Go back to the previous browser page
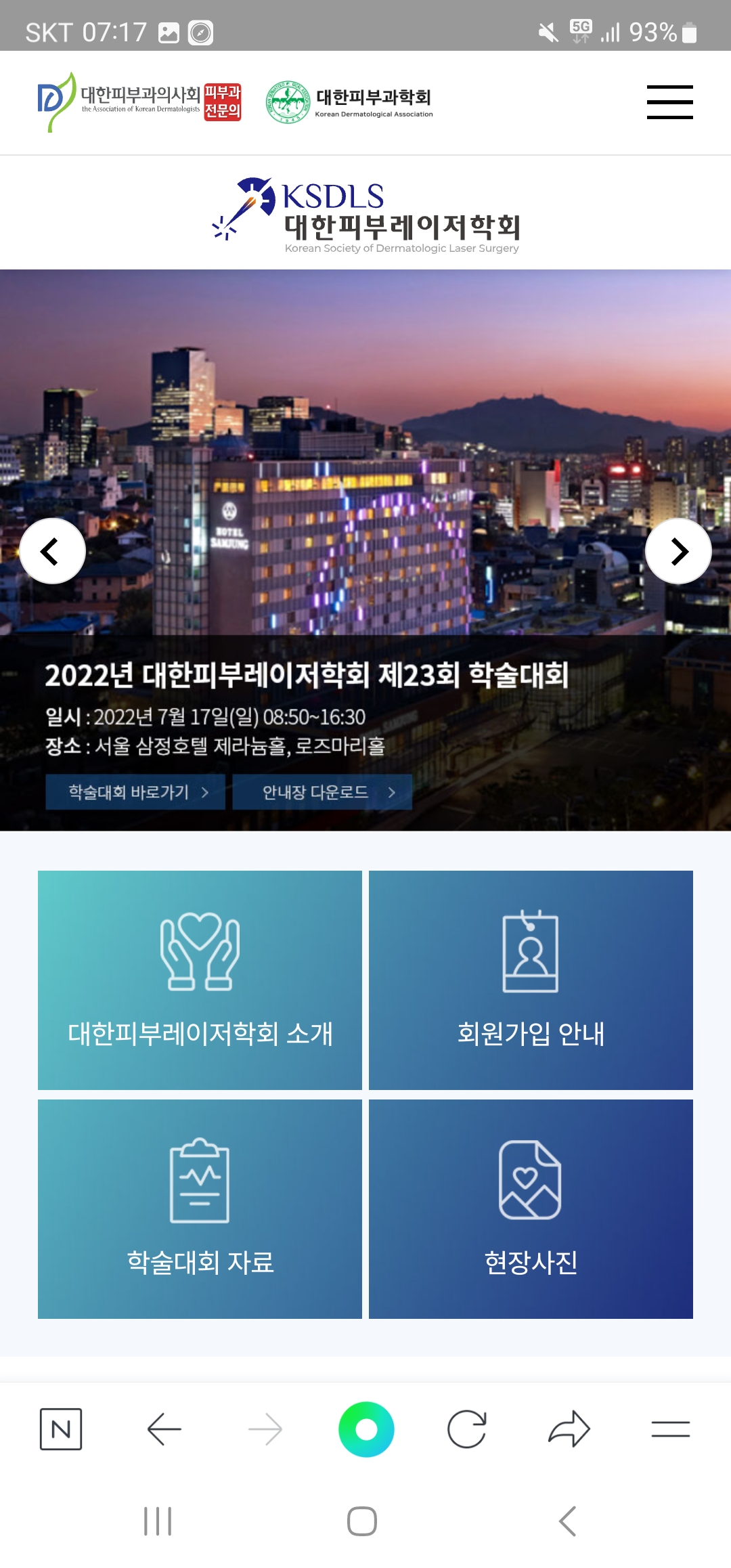The height and width of the screenshot is (1568, 731). 164,1429
